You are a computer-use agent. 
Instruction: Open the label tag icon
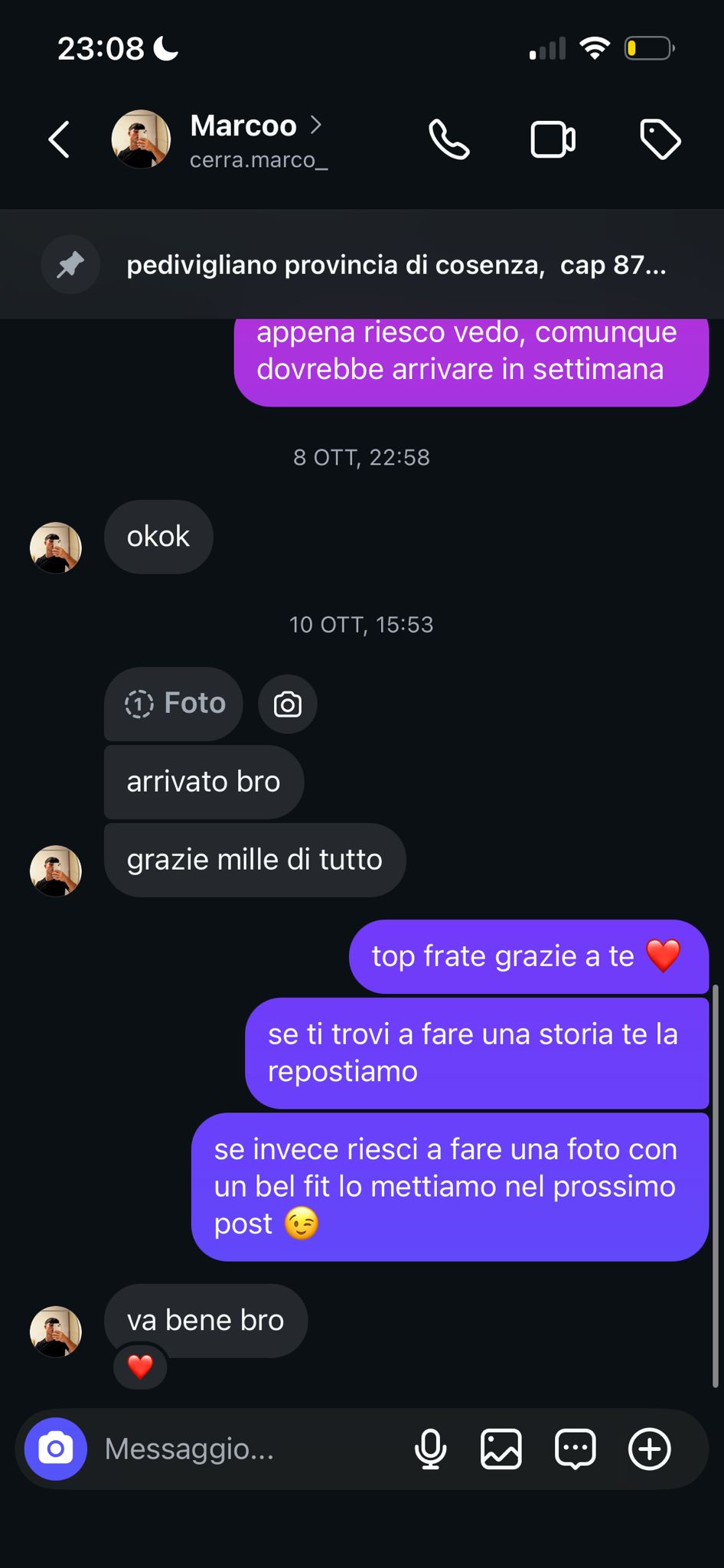660,140
